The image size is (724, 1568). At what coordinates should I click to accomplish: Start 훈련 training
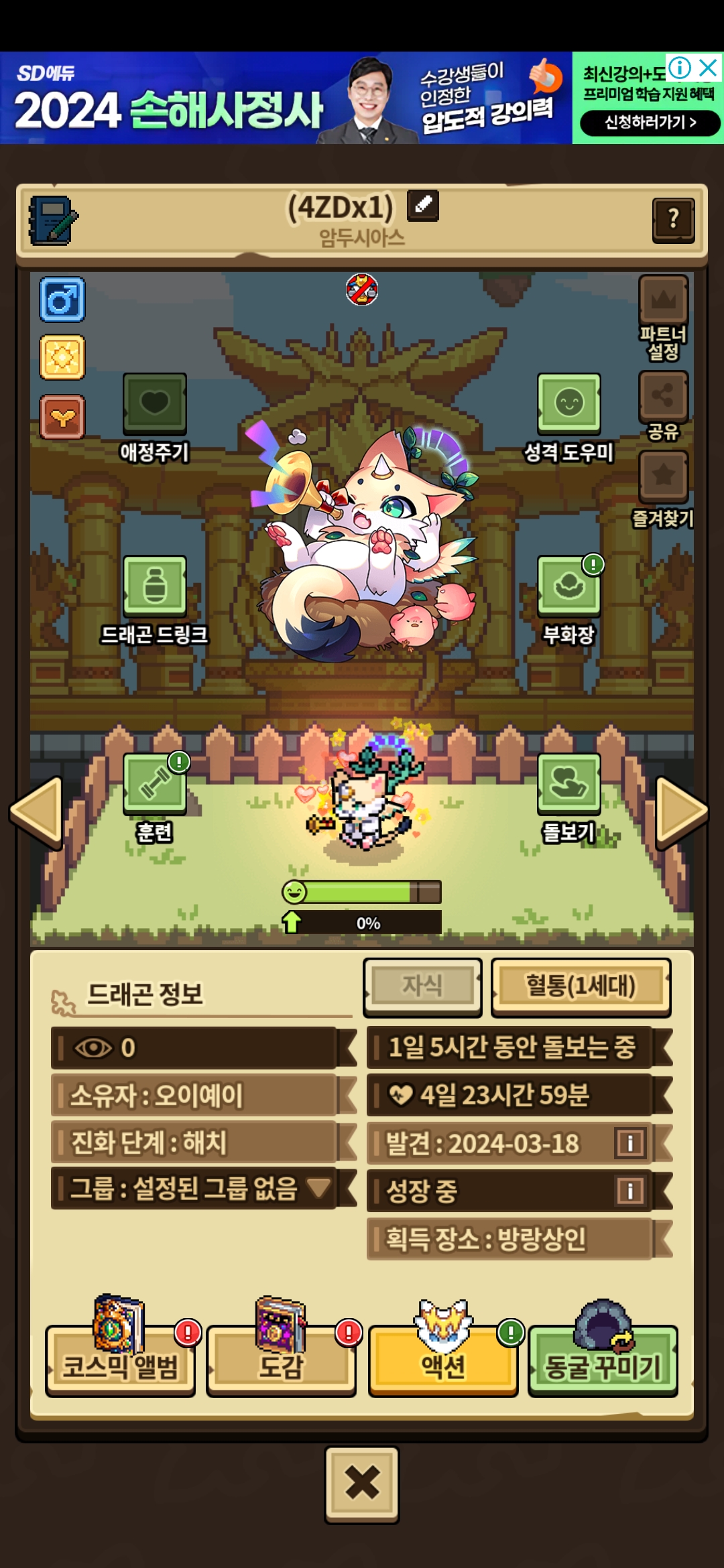pos(154,783)
